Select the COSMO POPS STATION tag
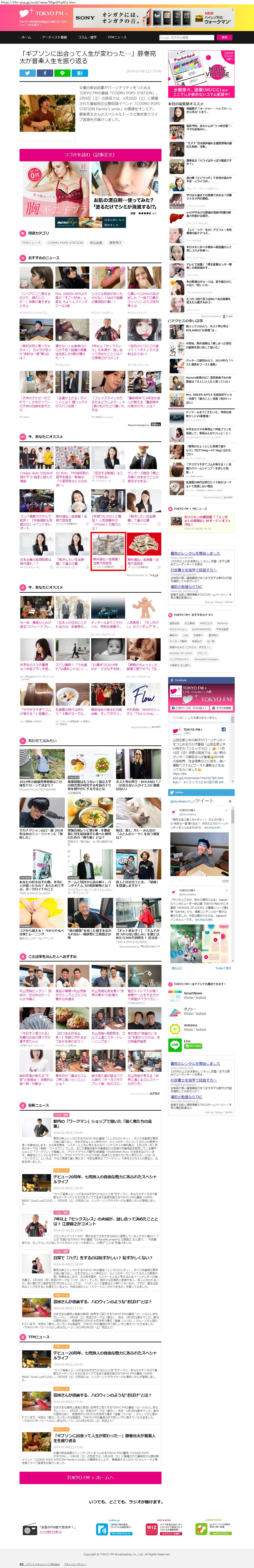Image resolution: width=254 pixels, height=1568 pixels. (x=65, y=242)
